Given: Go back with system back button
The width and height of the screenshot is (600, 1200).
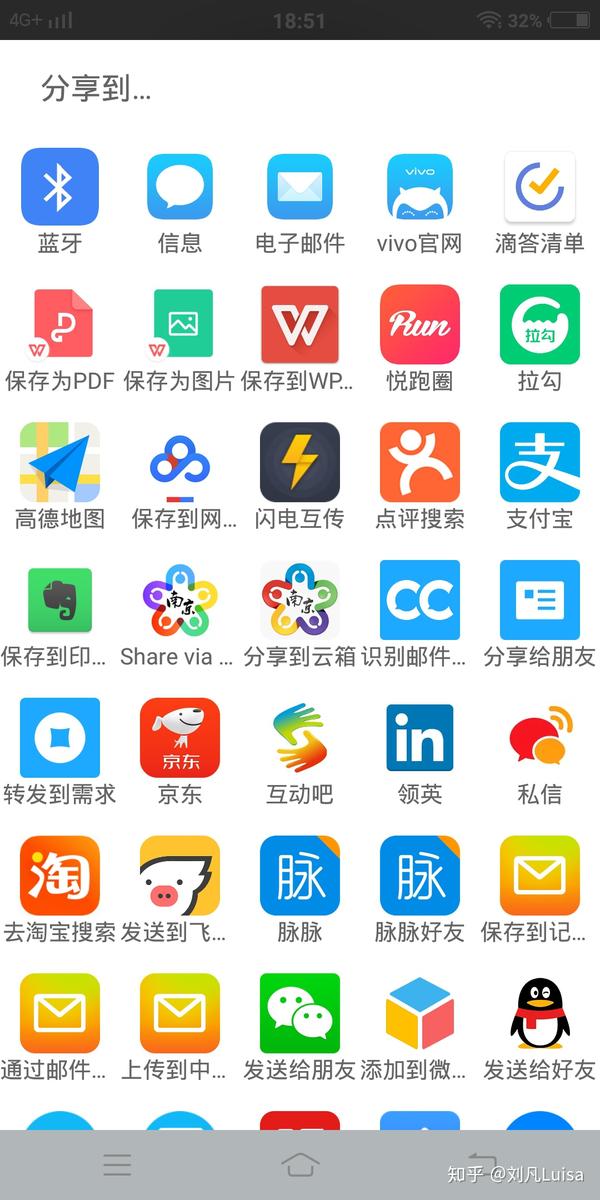Looking at the screenshot, I should 483,1165.
